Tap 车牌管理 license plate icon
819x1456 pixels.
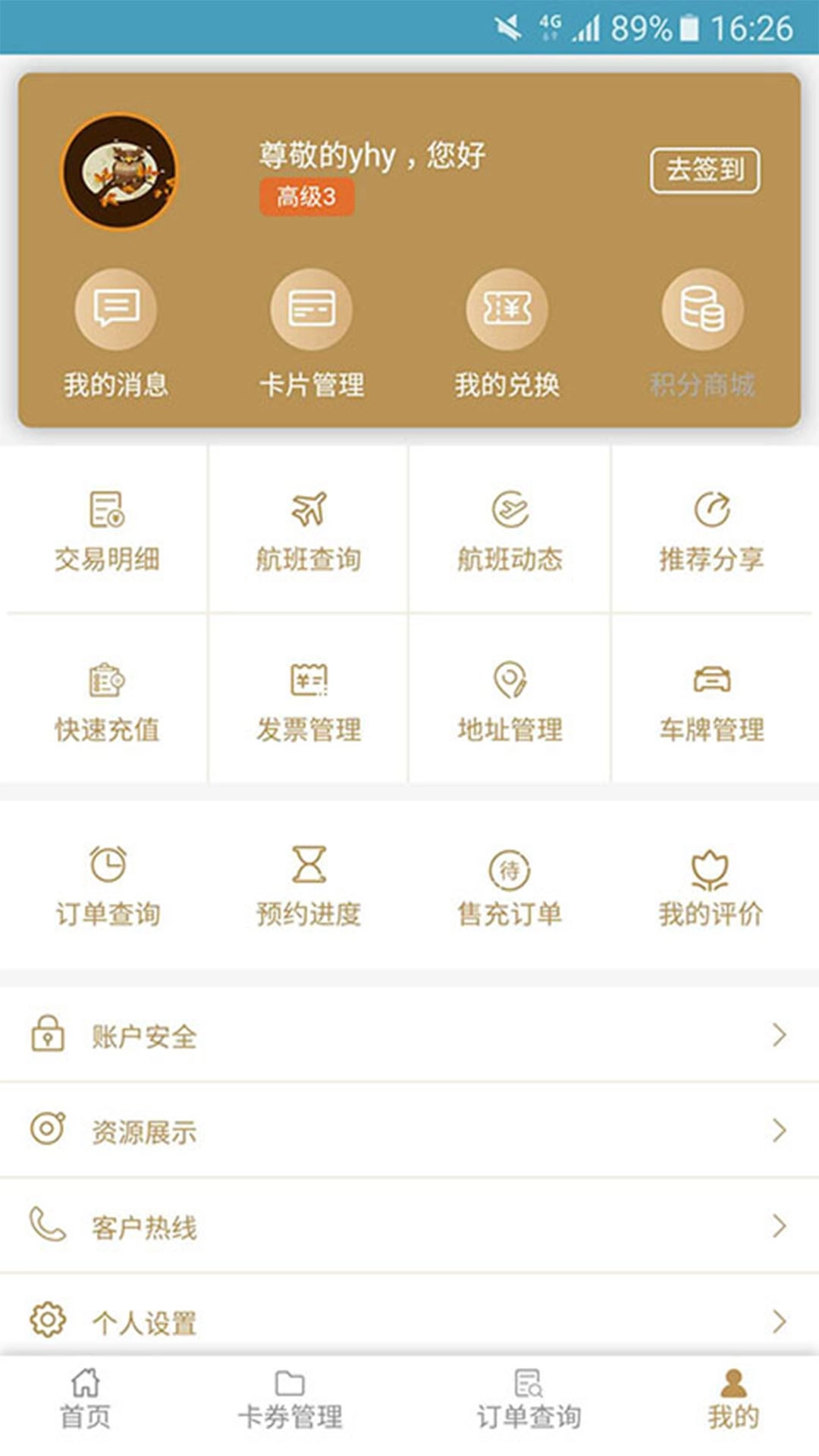pyautogui.click(x=713, y=701)
